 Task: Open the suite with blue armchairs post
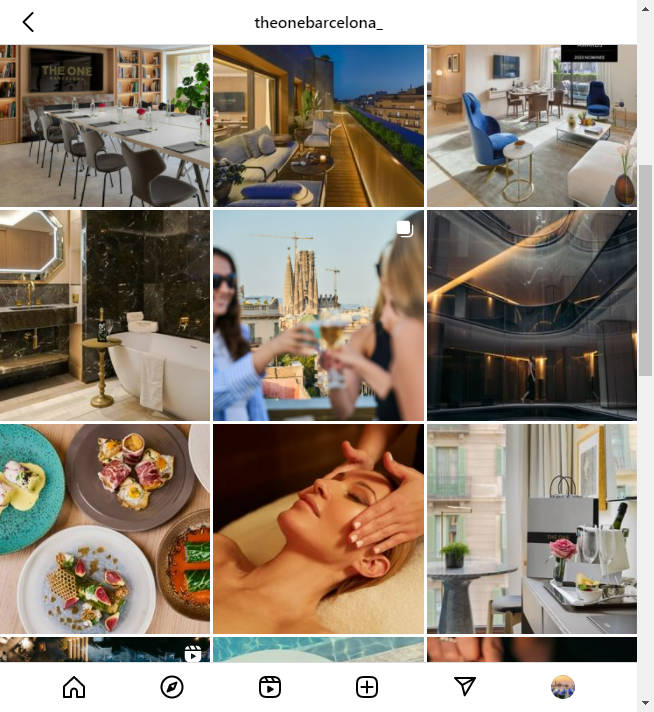pos(531,125)
